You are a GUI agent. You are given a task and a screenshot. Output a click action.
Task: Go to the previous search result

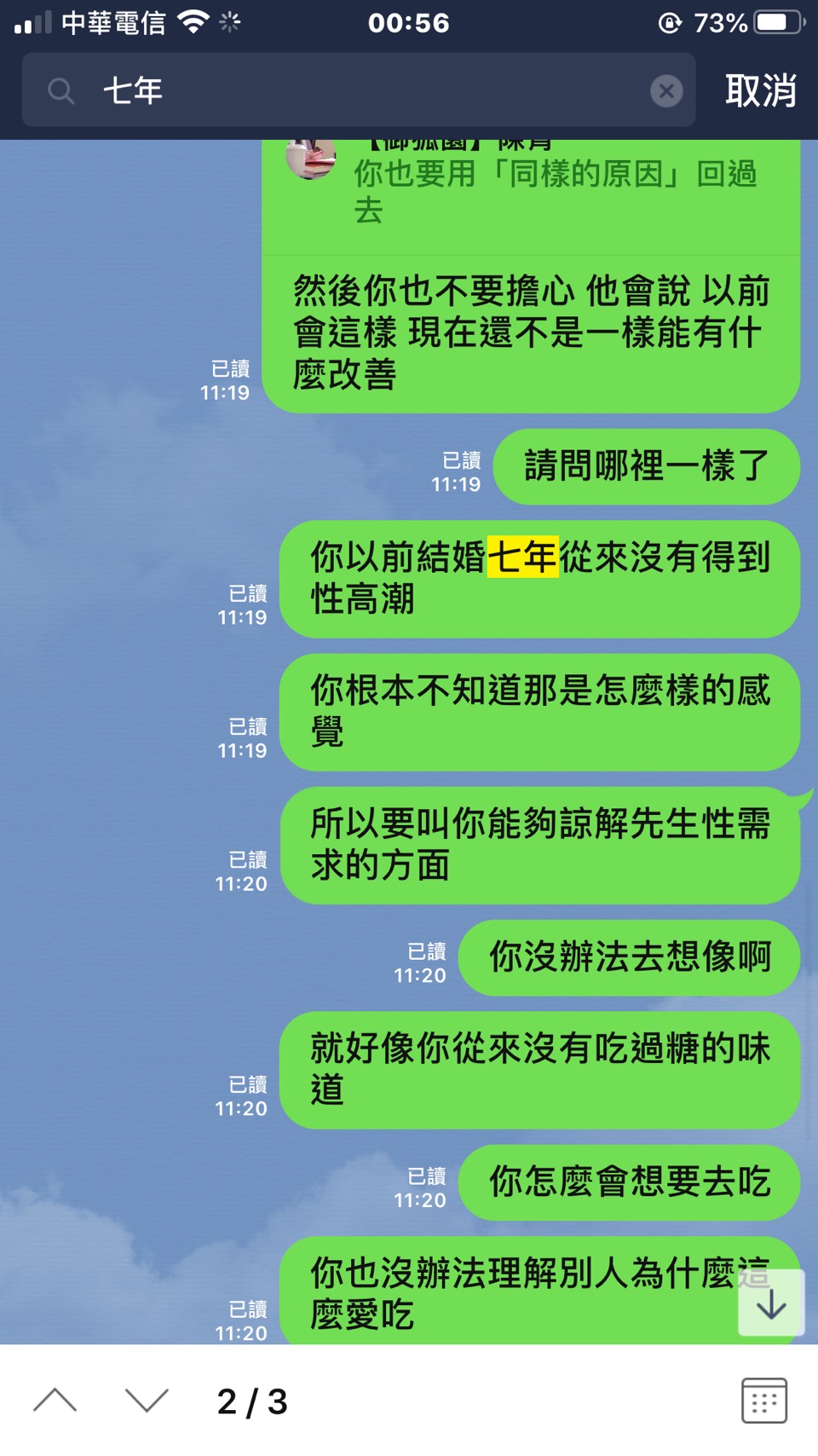click(x=55, y=1401)
